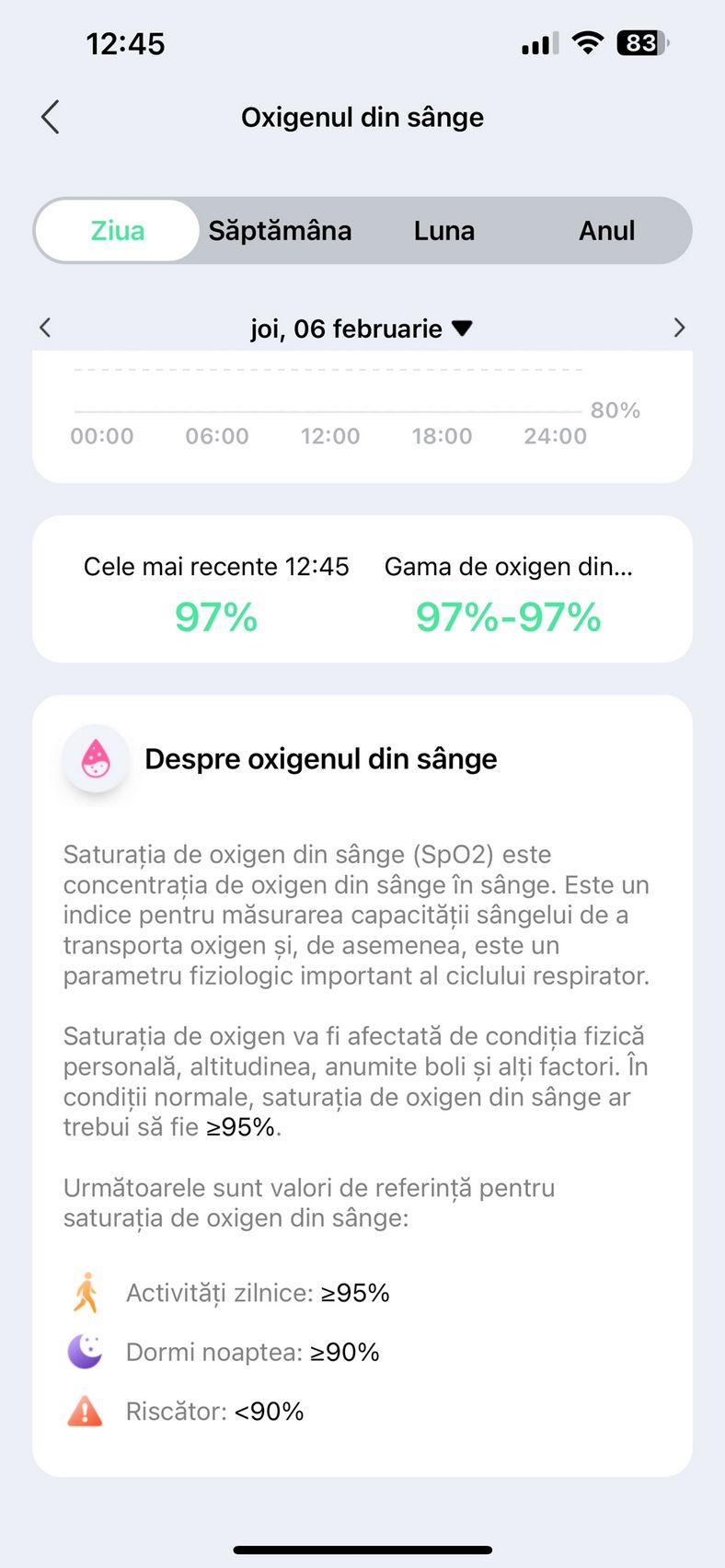Switch to the Anul tab

607,230
